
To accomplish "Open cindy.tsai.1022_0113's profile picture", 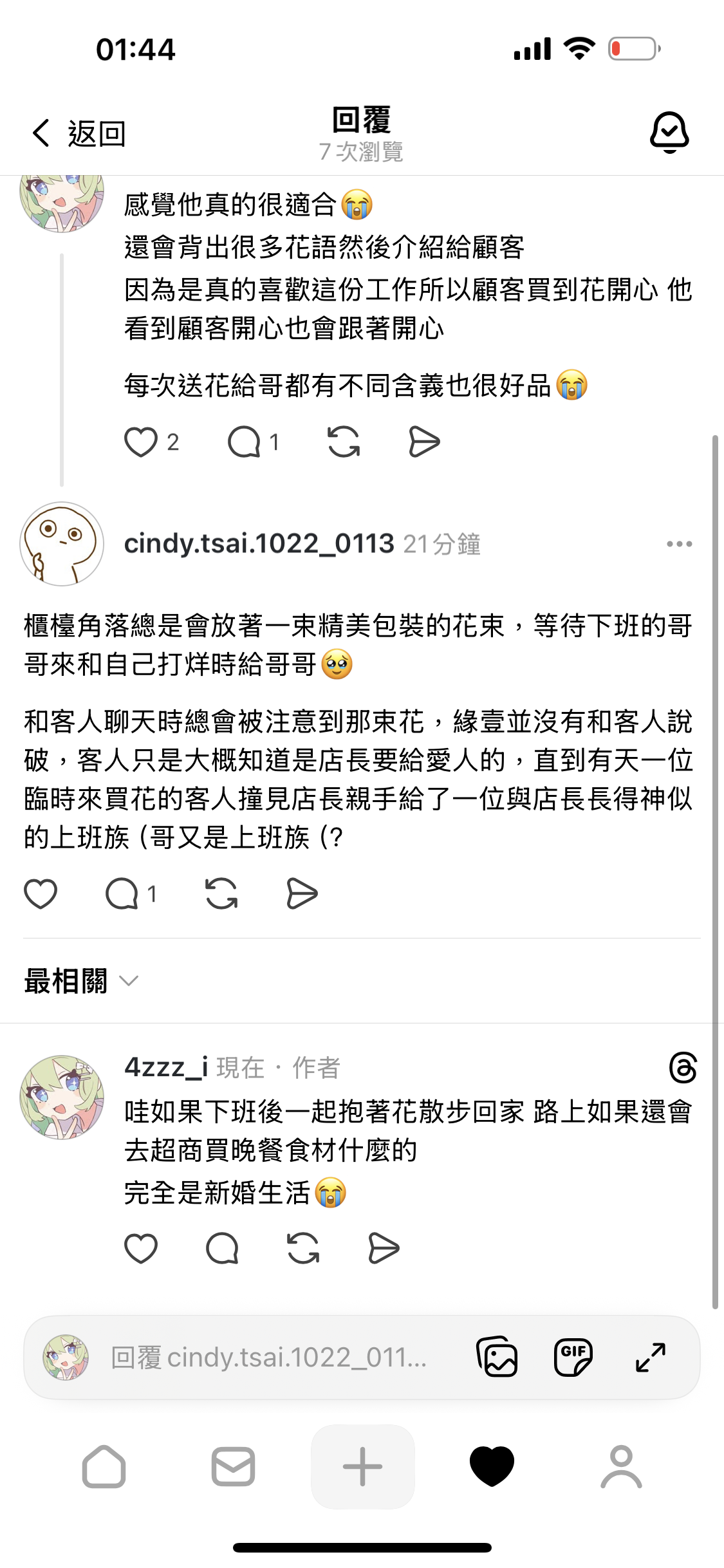I will [x=62, y=544].
